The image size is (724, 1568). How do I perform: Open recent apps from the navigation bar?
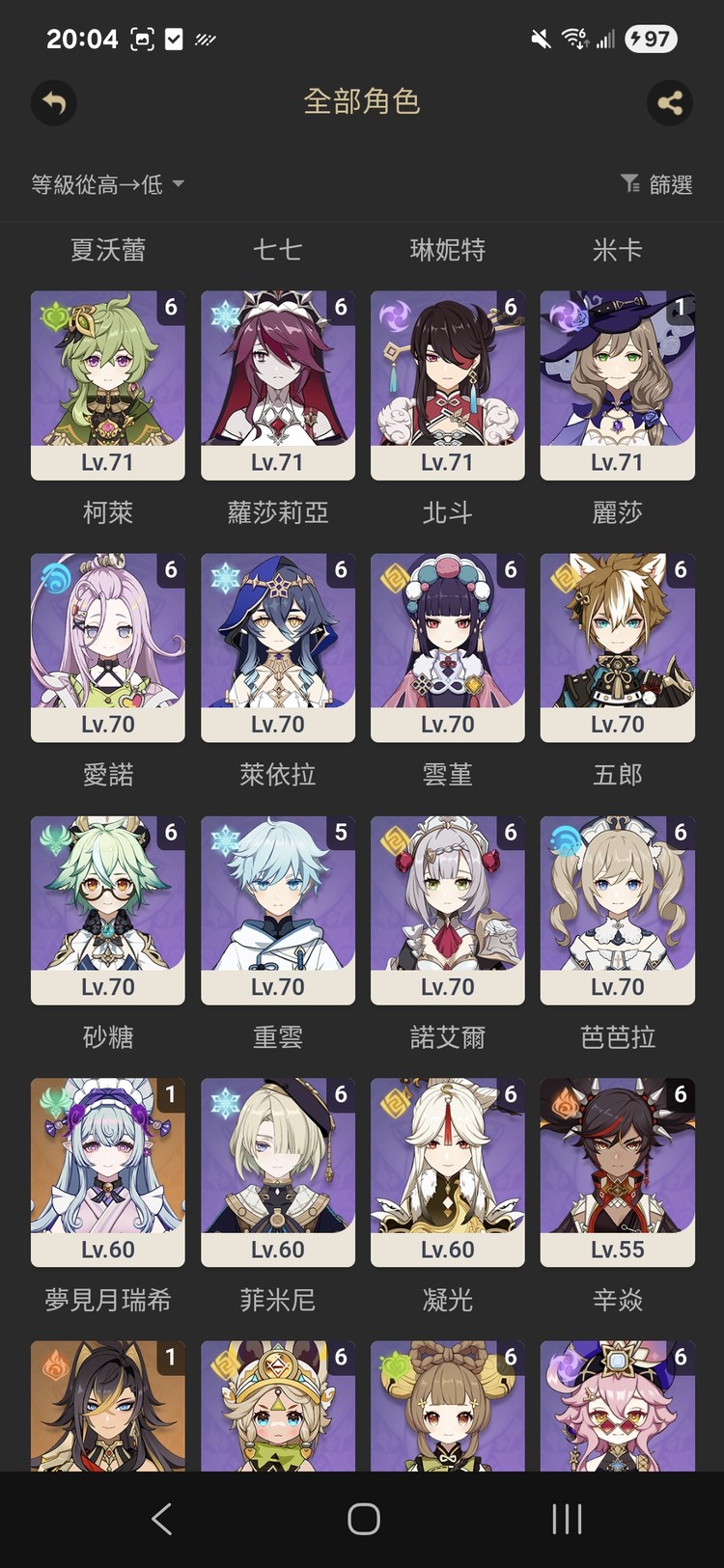click(565, 1518)
